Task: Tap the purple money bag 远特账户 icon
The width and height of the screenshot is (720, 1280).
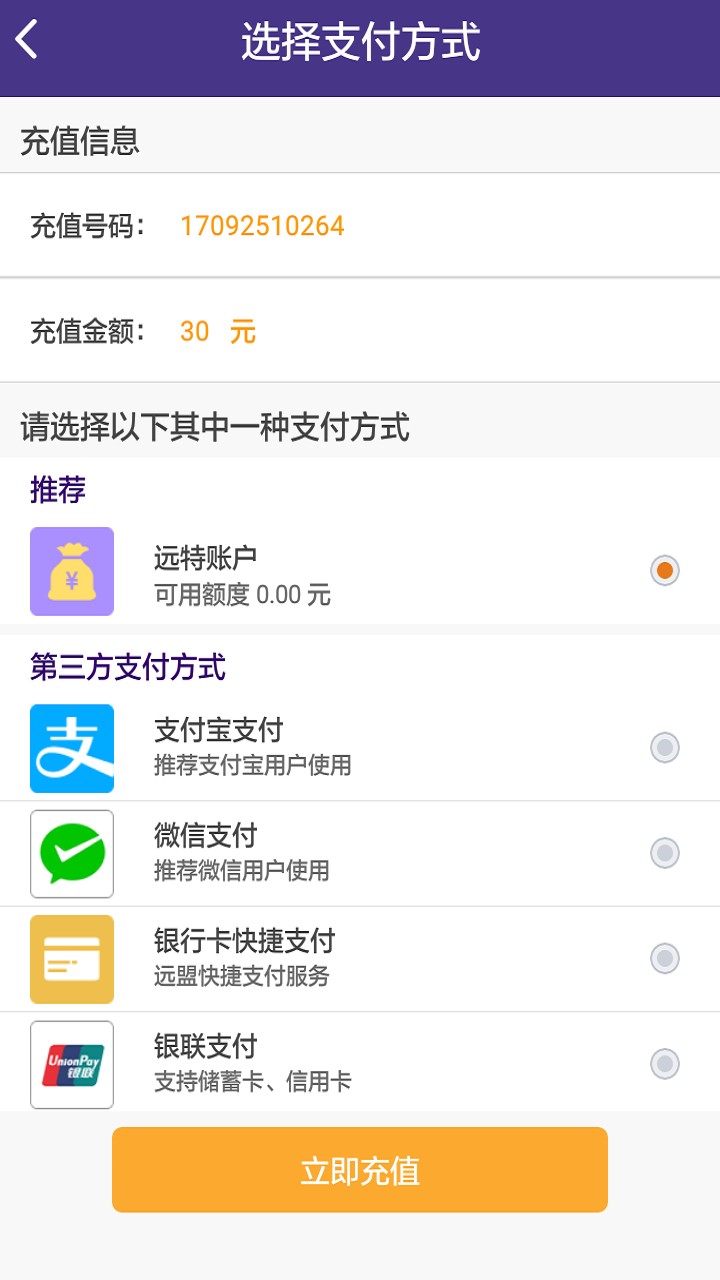Action: pos(71,571)
